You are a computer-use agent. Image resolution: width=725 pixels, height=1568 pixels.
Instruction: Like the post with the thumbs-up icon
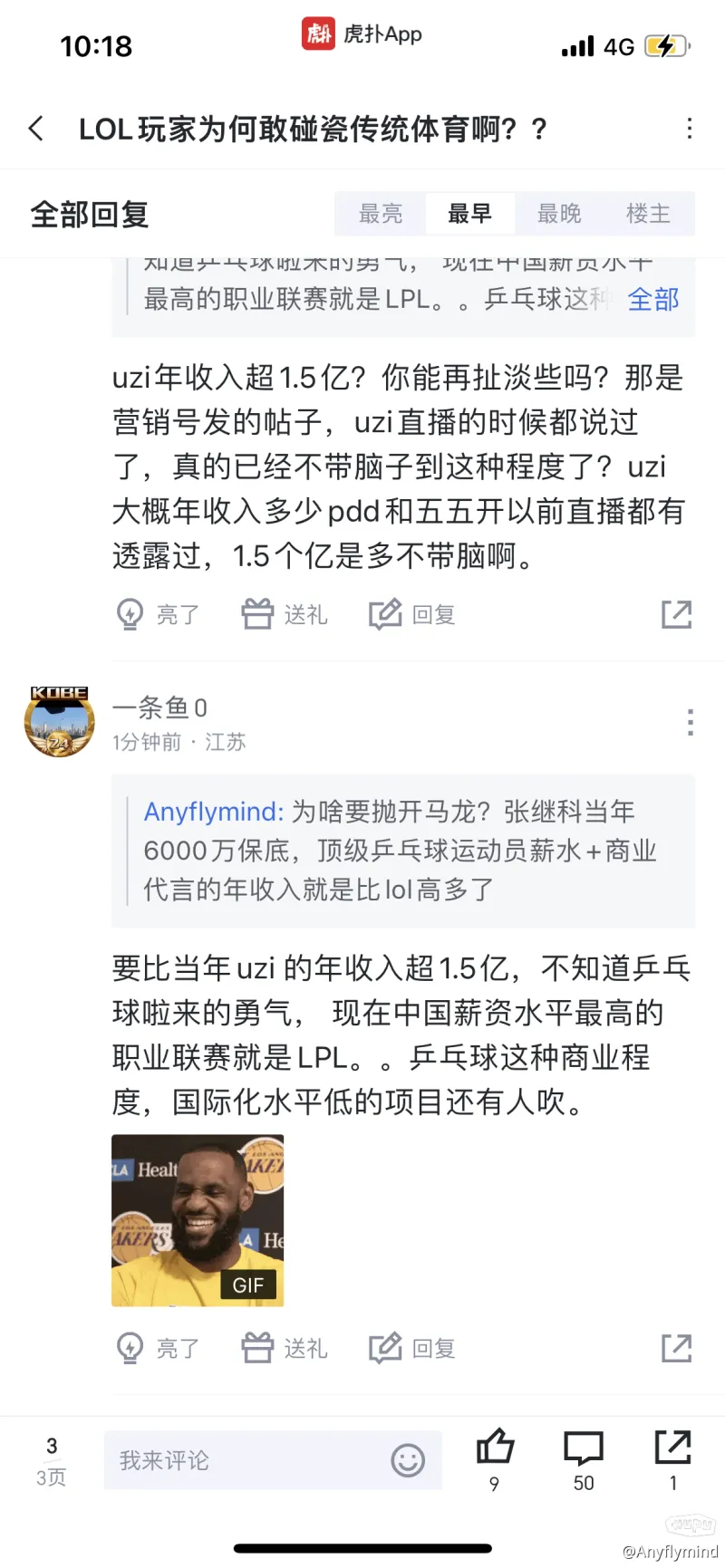[x=495, y=1458]
